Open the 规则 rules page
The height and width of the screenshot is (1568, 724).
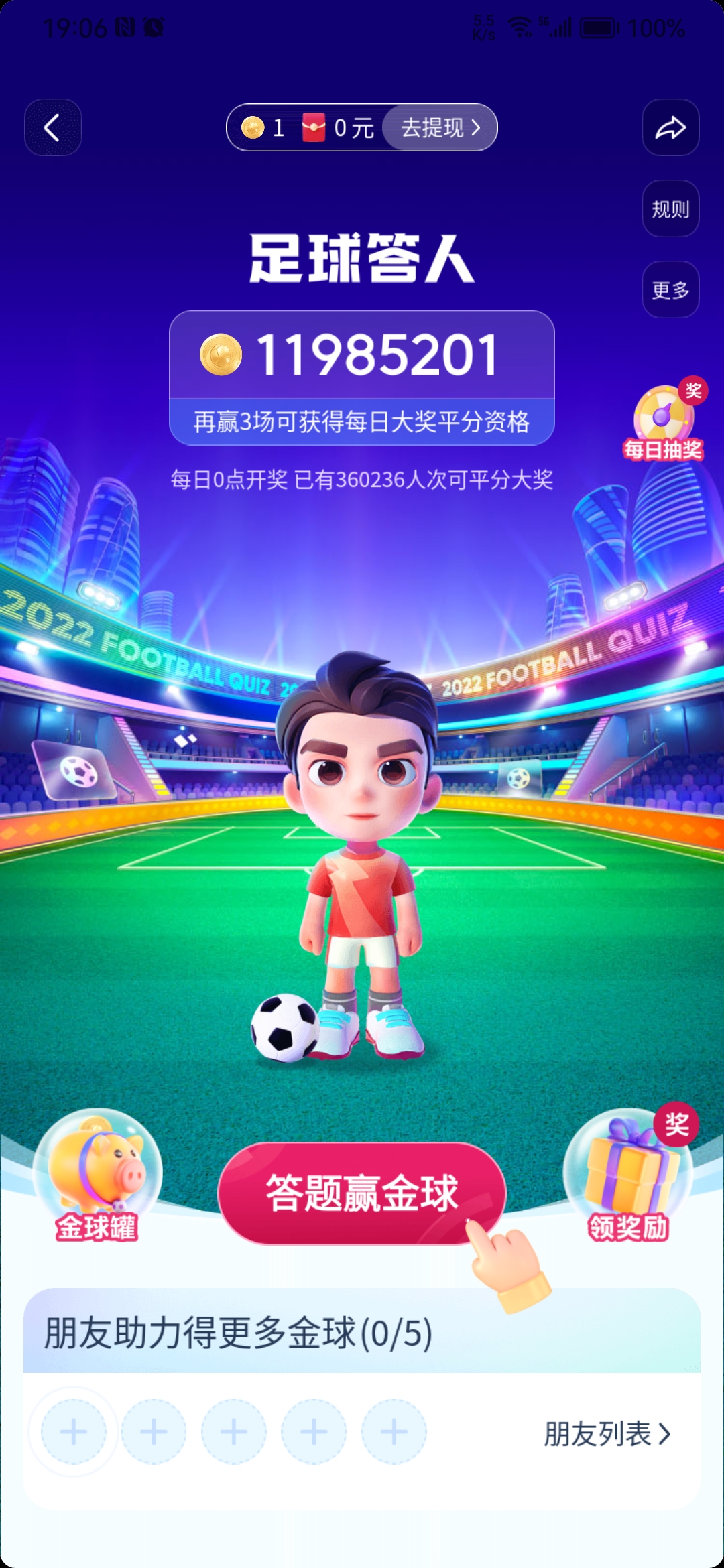[x=670, y=209]
